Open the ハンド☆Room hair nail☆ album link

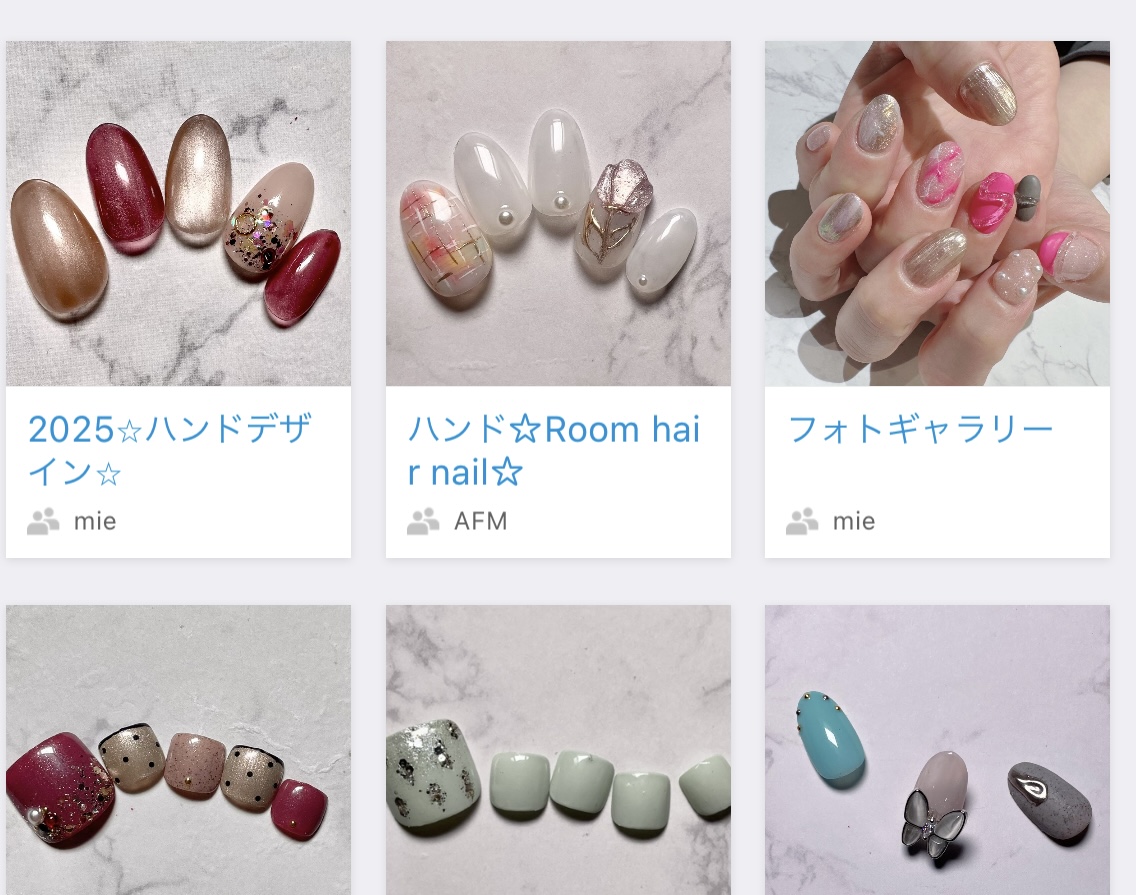553,450
